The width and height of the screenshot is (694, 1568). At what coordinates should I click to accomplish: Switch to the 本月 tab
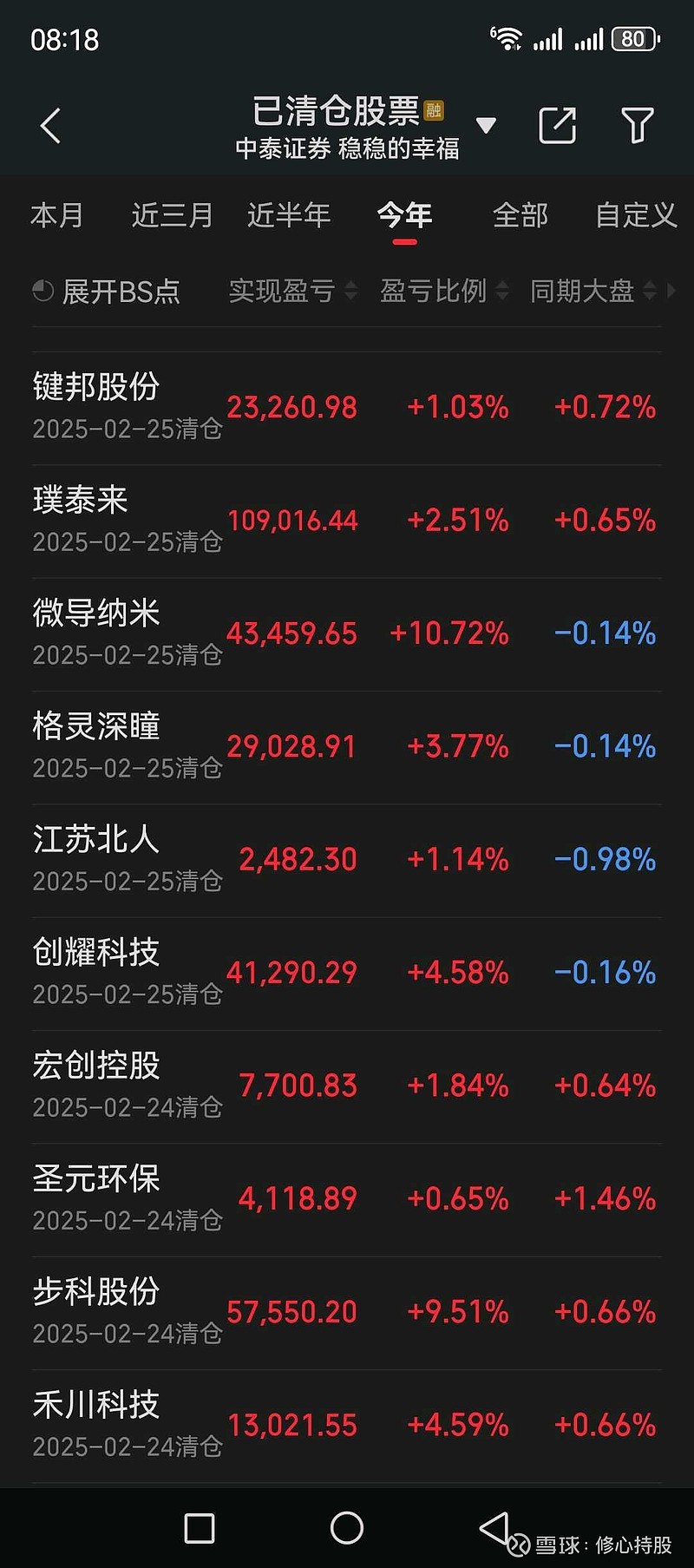tap(57, 214)
